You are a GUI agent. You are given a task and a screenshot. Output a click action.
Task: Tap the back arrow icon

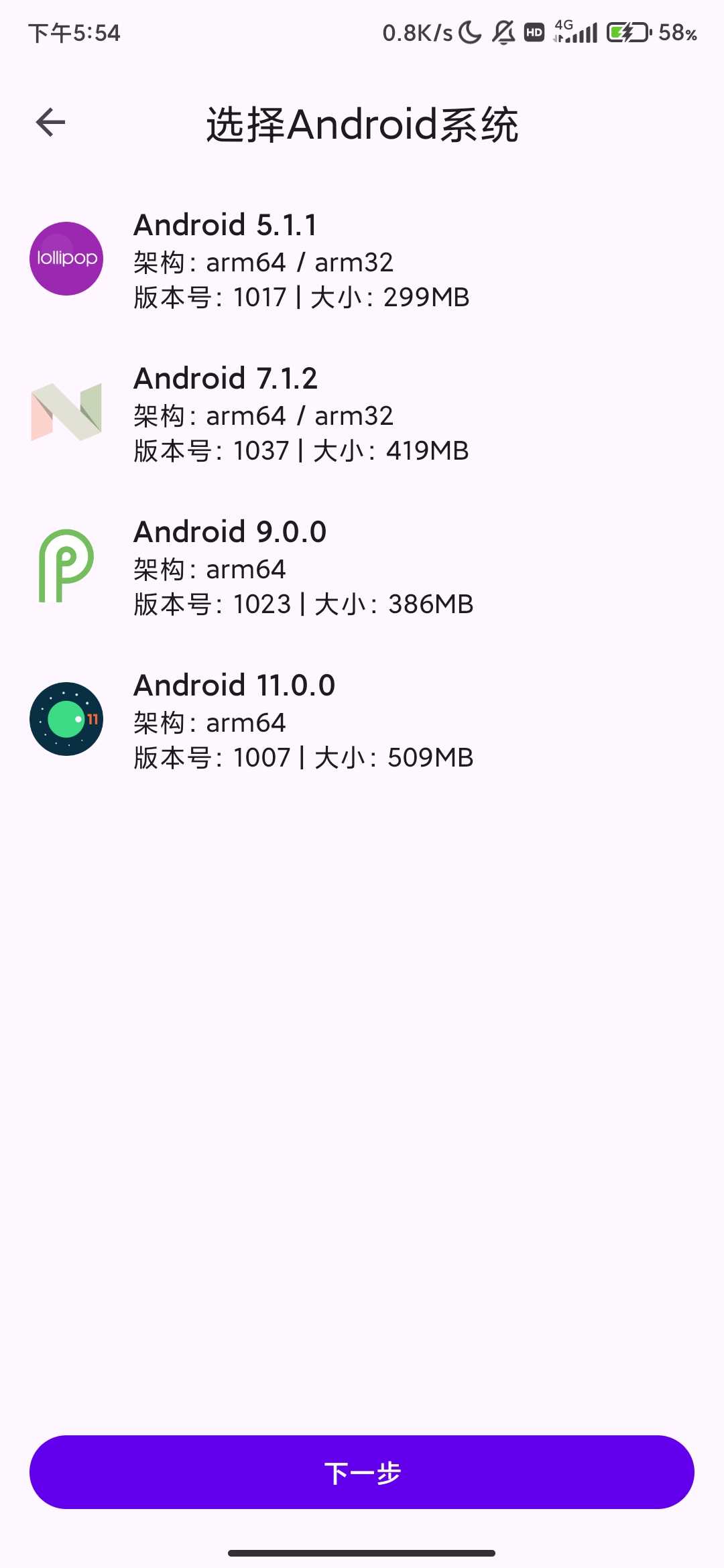coord(50,121)
